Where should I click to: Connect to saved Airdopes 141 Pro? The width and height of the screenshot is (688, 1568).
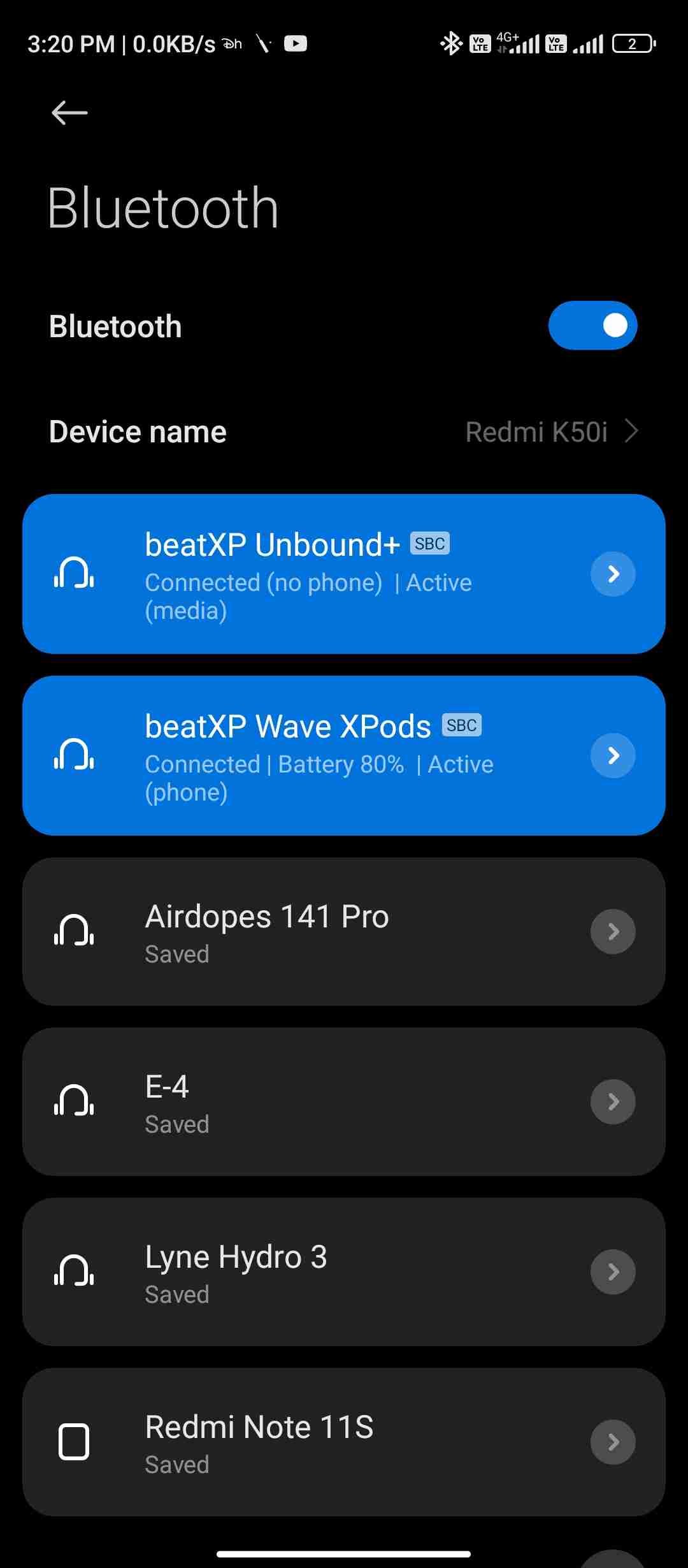pos(306,932)
